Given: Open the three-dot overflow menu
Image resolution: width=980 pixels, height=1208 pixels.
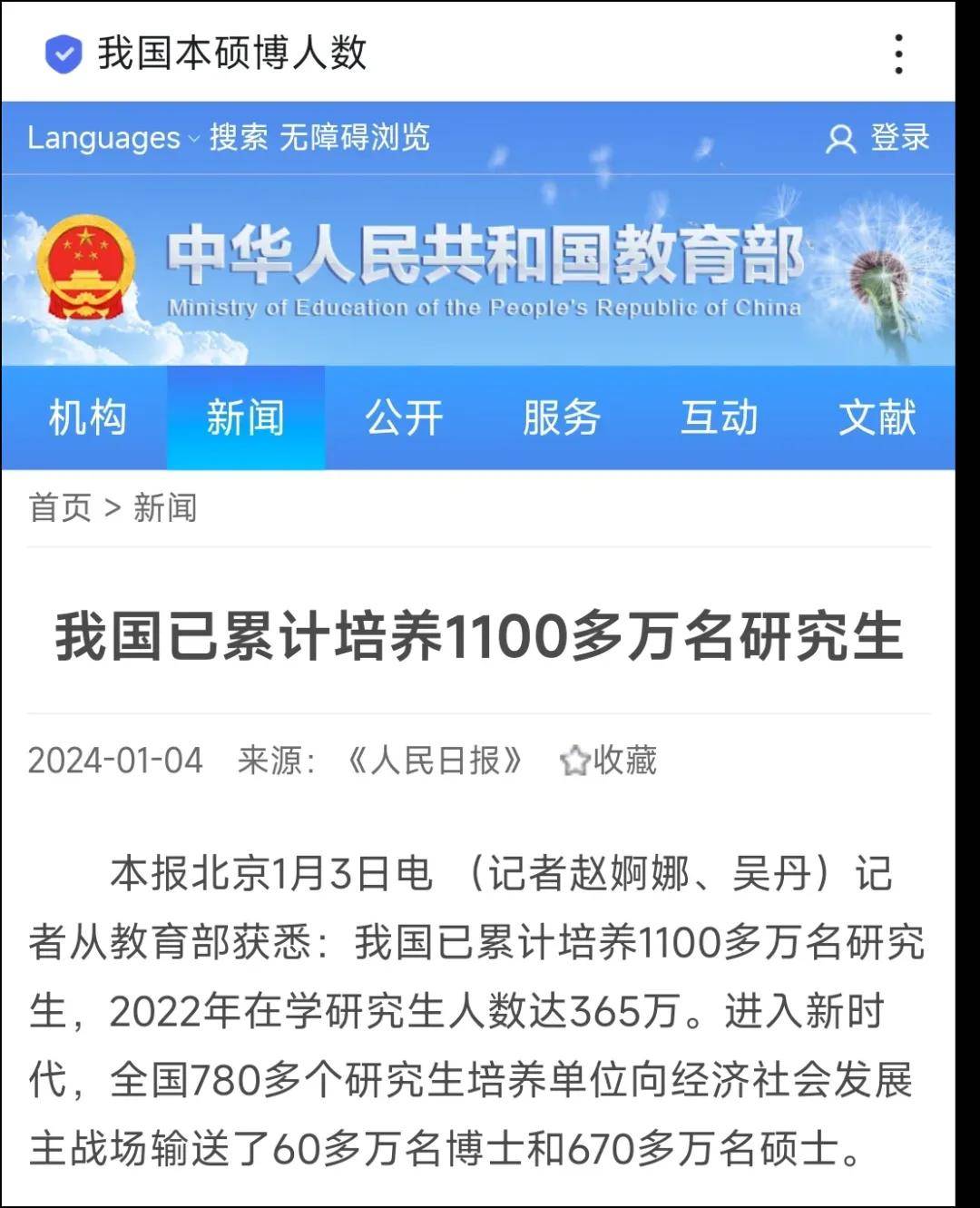Looking at the screenshot, I should (898, 54).
